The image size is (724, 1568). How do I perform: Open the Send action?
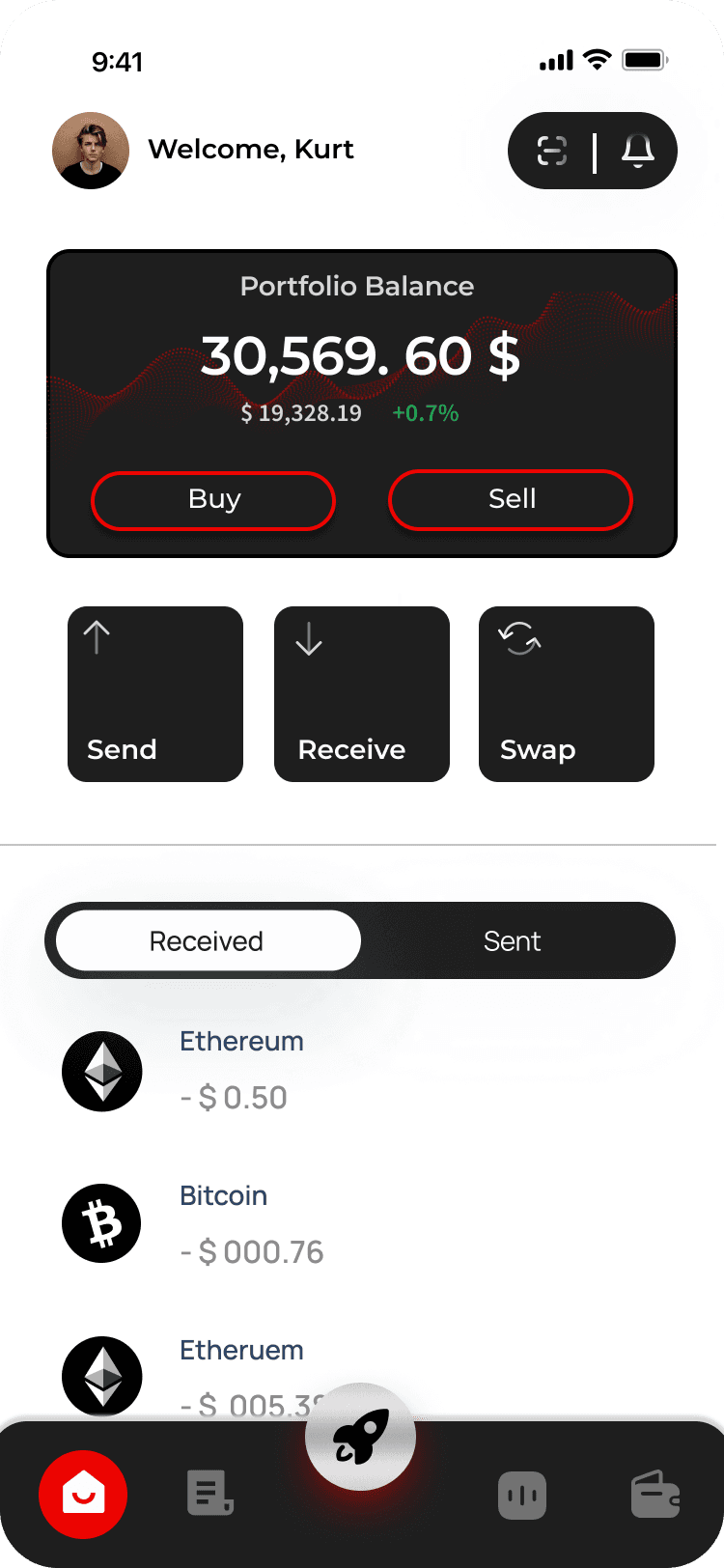[155, 694]
